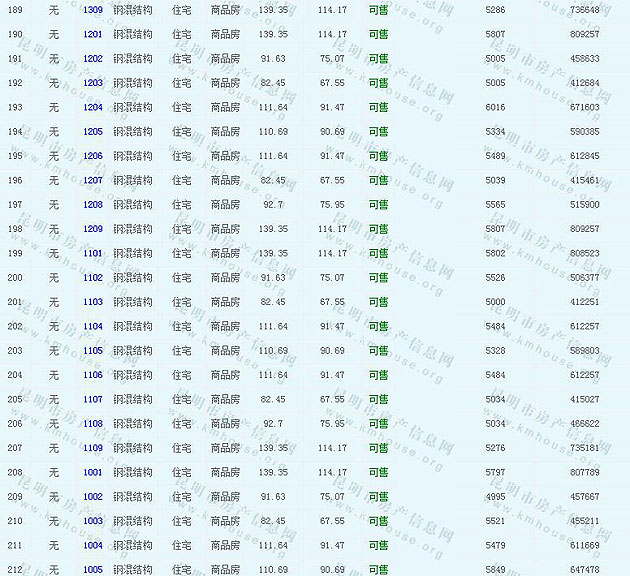Tap the blue 1205 room link
The image size is (630, 576).
(92, 132)
